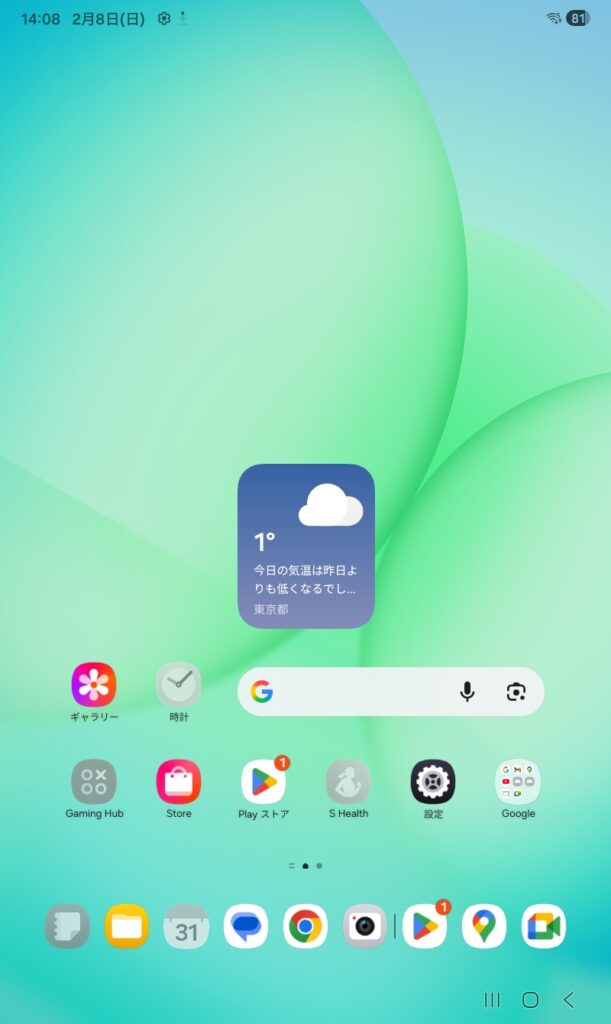Screen dimensions: 611x1024
Task: Open the app labeled Play ストア
Action: tap(264, 782)
